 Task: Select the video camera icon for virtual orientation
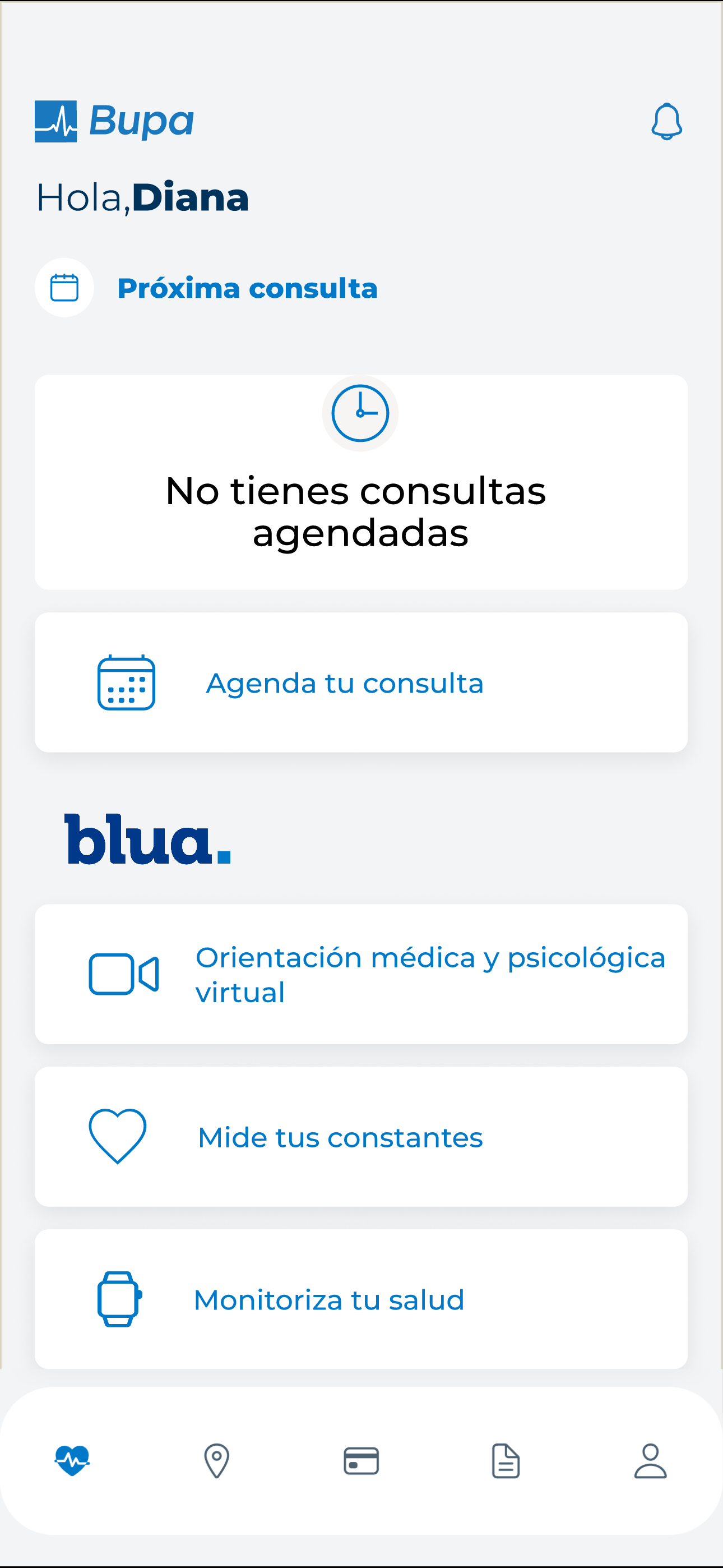[125, 974]
